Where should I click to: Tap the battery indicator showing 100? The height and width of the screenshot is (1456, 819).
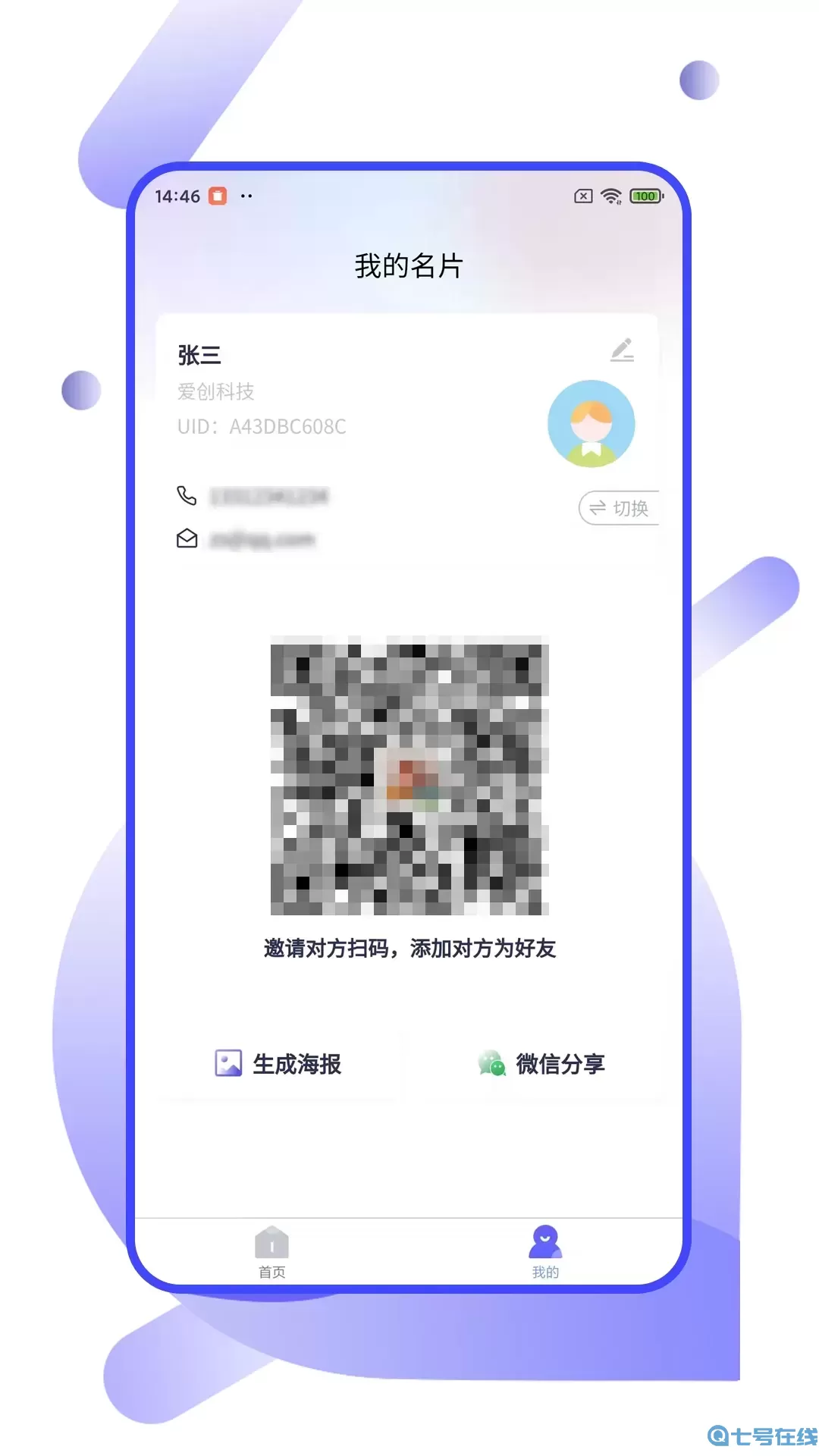click(x=645, y=196)
